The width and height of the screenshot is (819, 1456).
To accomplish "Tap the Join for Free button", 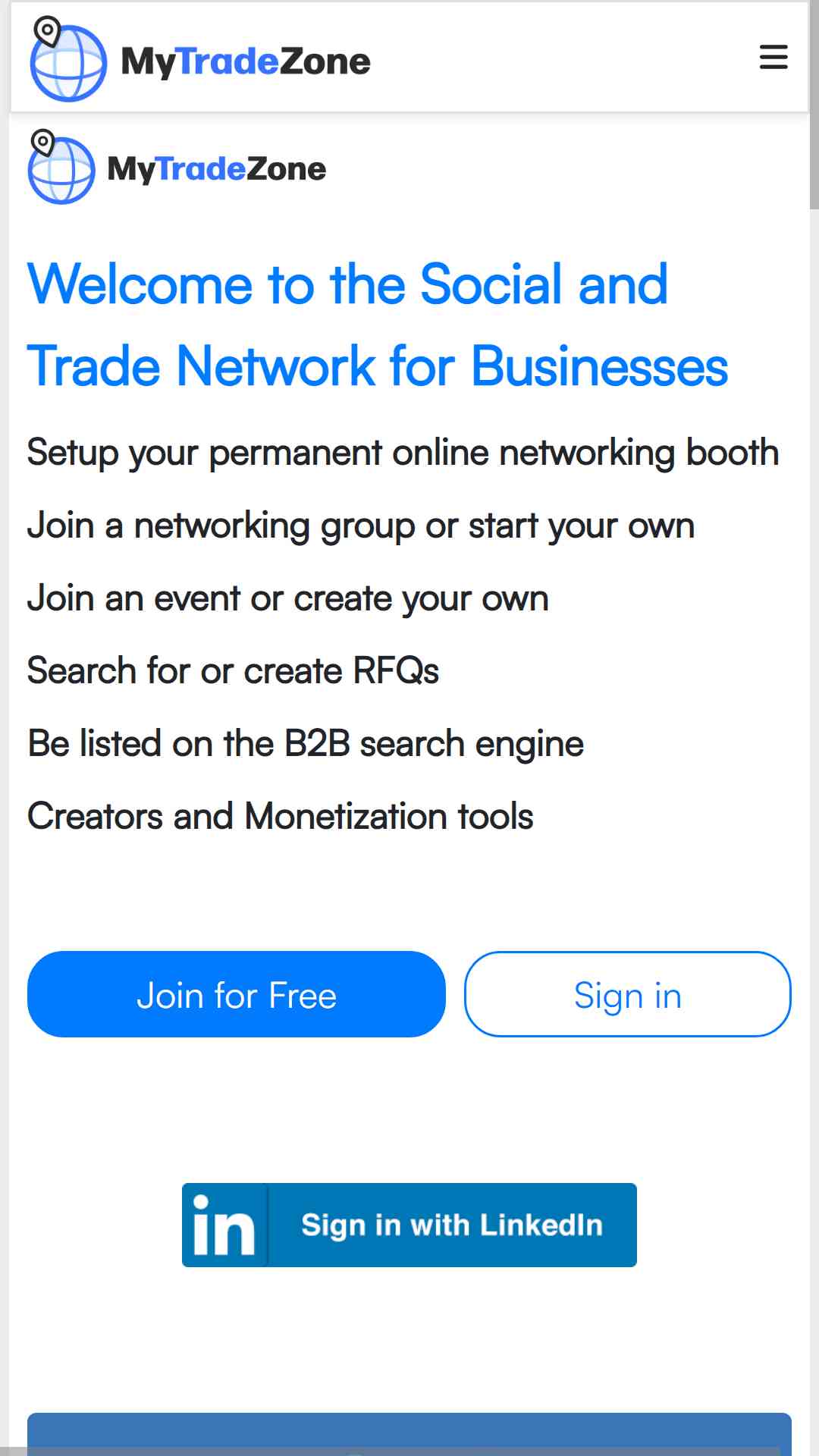I will (237, 994).
